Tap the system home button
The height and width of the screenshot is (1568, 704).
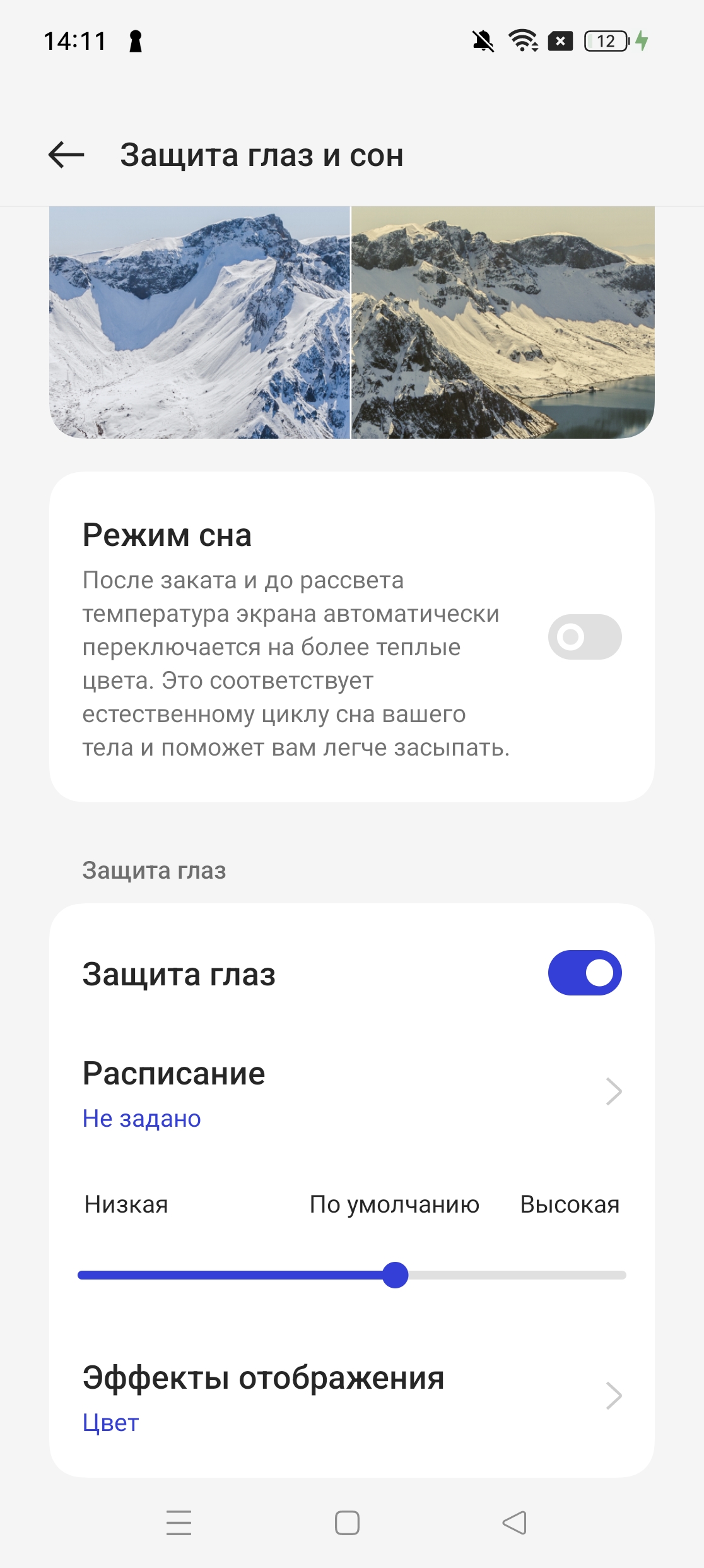click(347, 1523)
